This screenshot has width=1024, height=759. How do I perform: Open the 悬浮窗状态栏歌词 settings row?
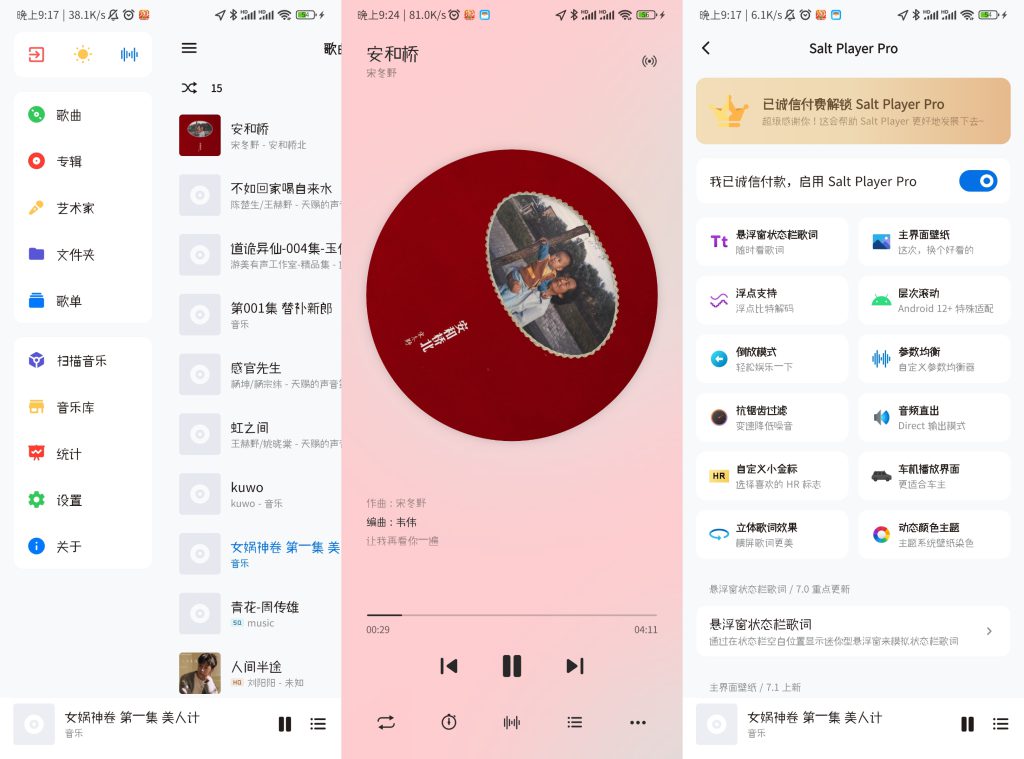click(x=852, y=631)
